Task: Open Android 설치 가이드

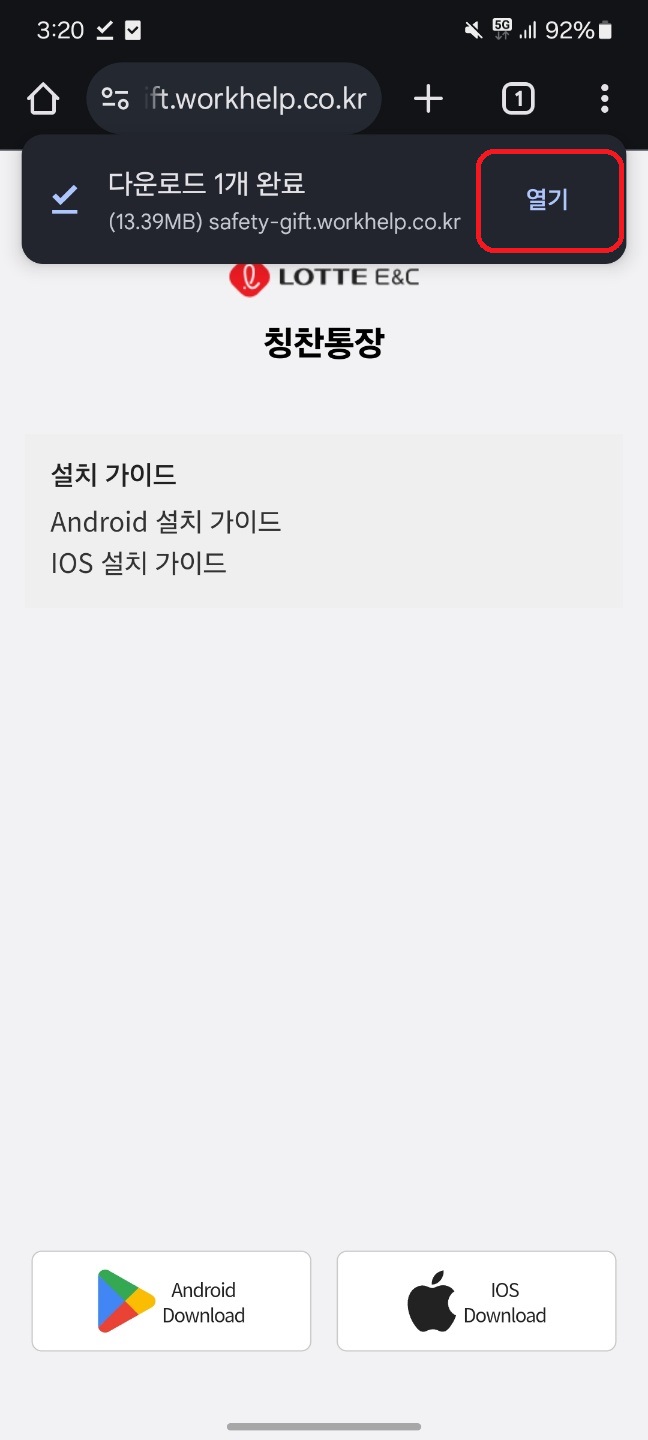Action: (x=166, y=521)
